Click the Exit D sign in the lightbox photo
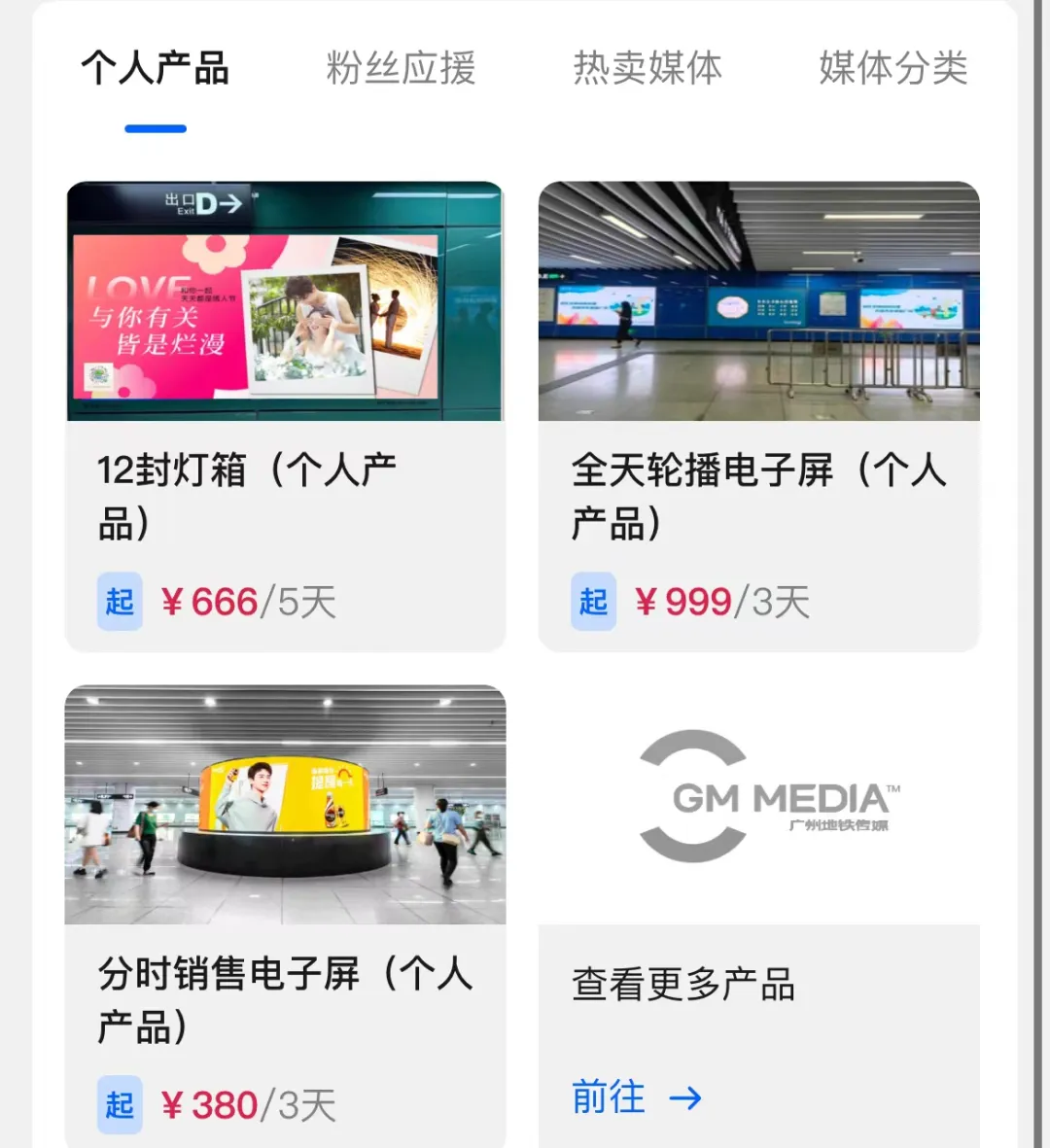The image size is (1050, 1148). (204, 202)
